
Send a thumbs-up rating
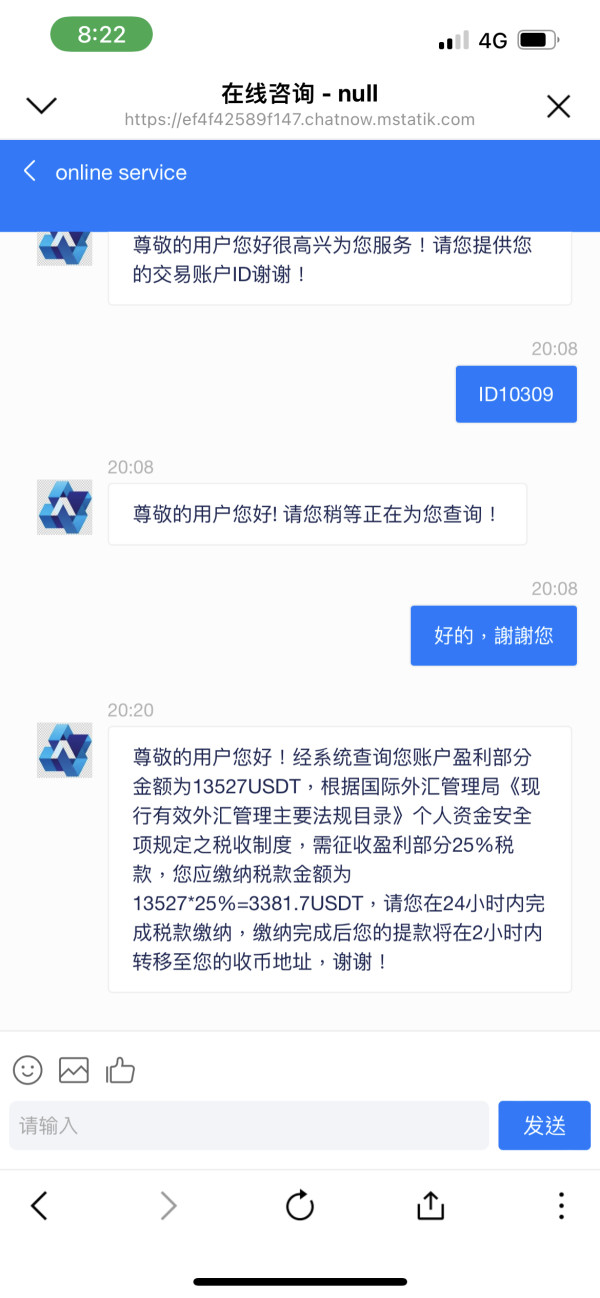coord(120,1070)
